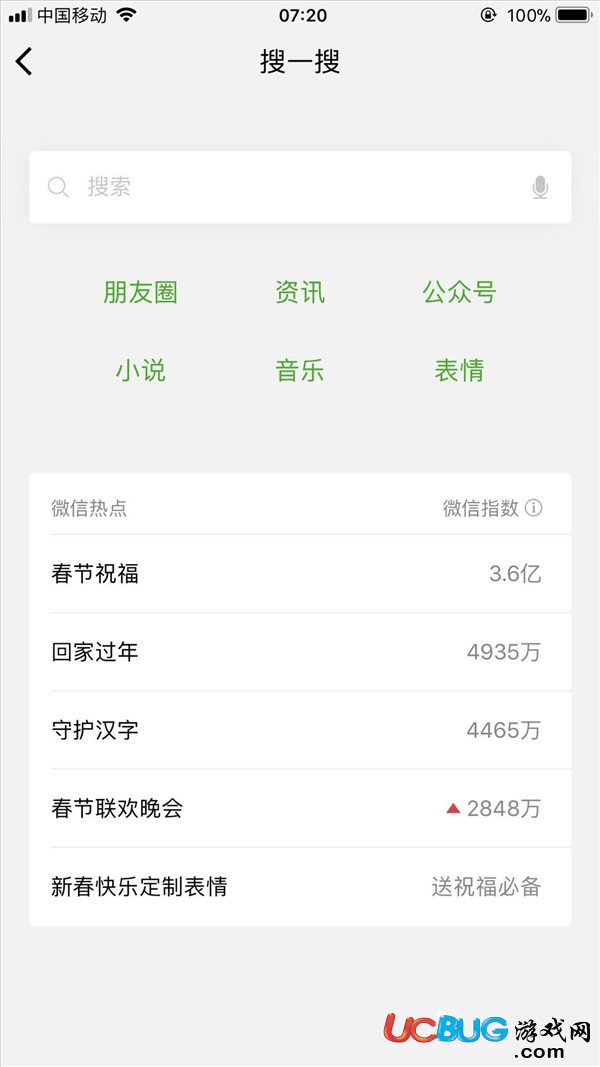This screenshot has width=600, height=1067.
Task: Open the 音乐 search category
Action: 300,371
